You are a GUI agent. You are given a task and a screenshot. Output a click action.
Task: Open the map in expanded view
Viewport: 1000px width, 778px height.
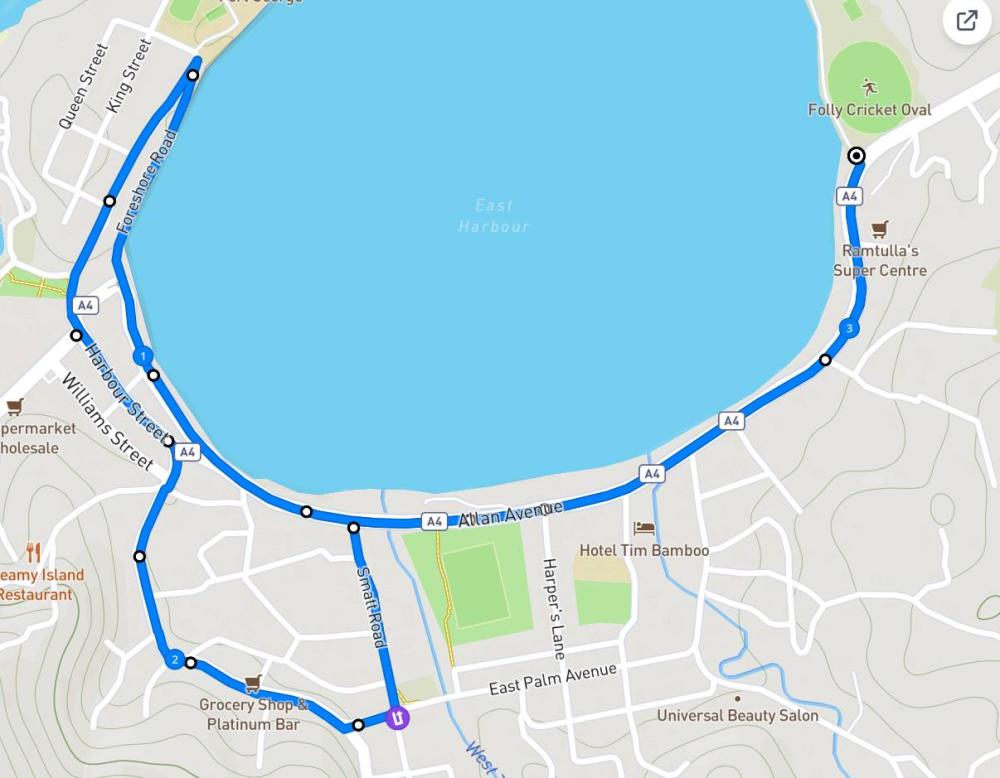click(x=967, y=21)
